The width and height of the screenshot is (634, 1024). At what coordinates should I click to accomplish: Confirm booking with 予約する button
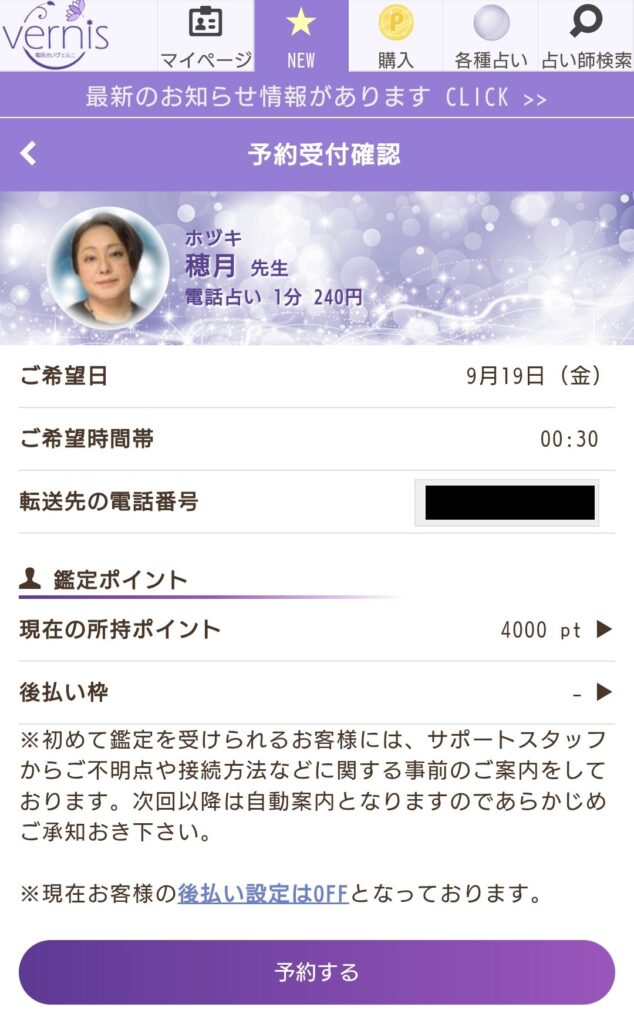[x=317, y=972]
